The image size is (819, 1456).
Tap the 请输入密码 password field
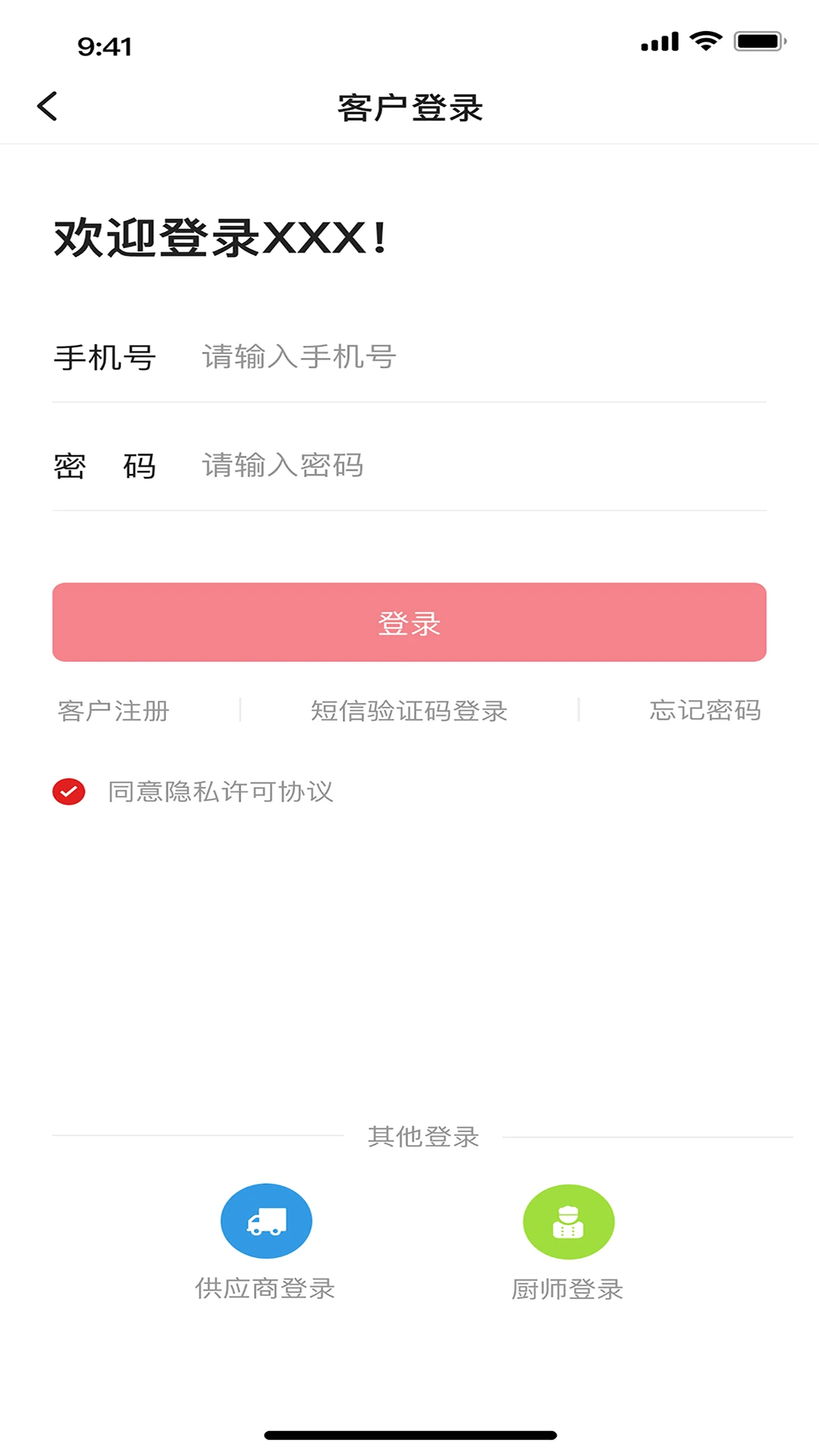coord(379,466)
